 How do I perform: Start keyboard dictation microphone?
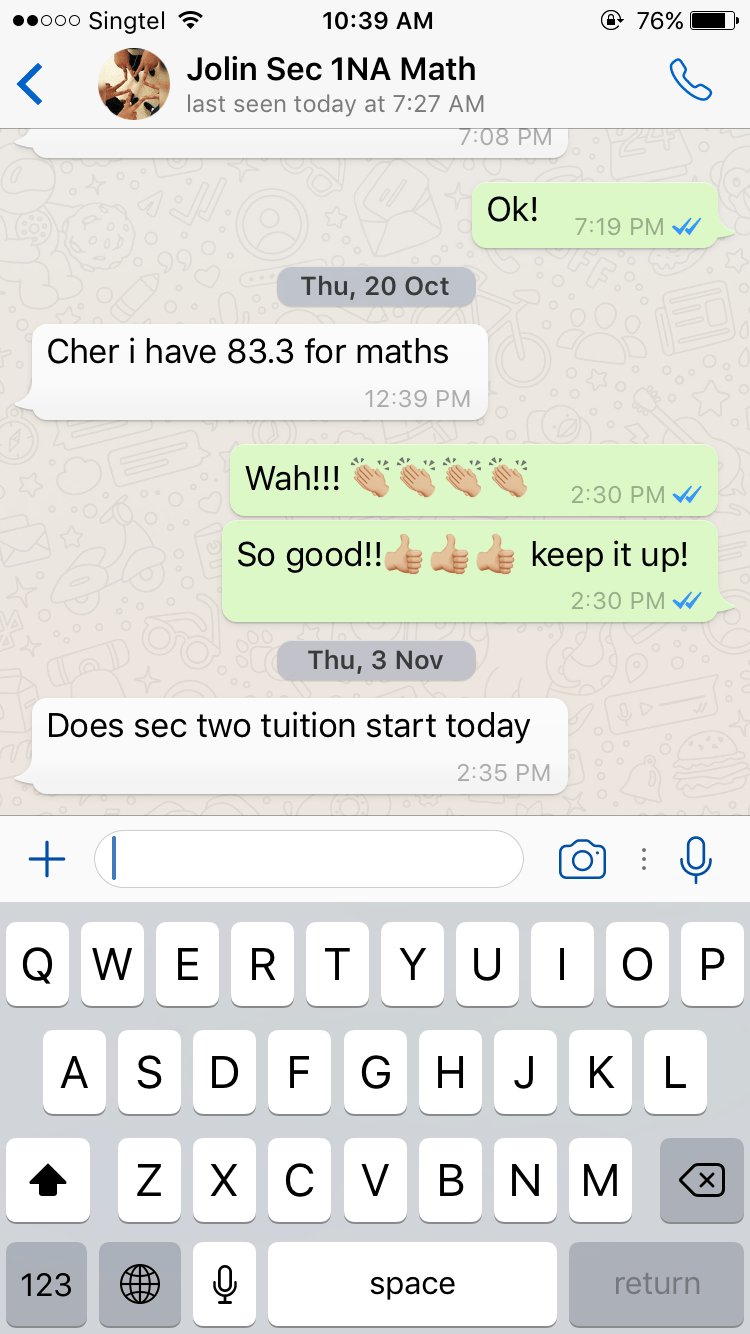[x=225, y=1285]
